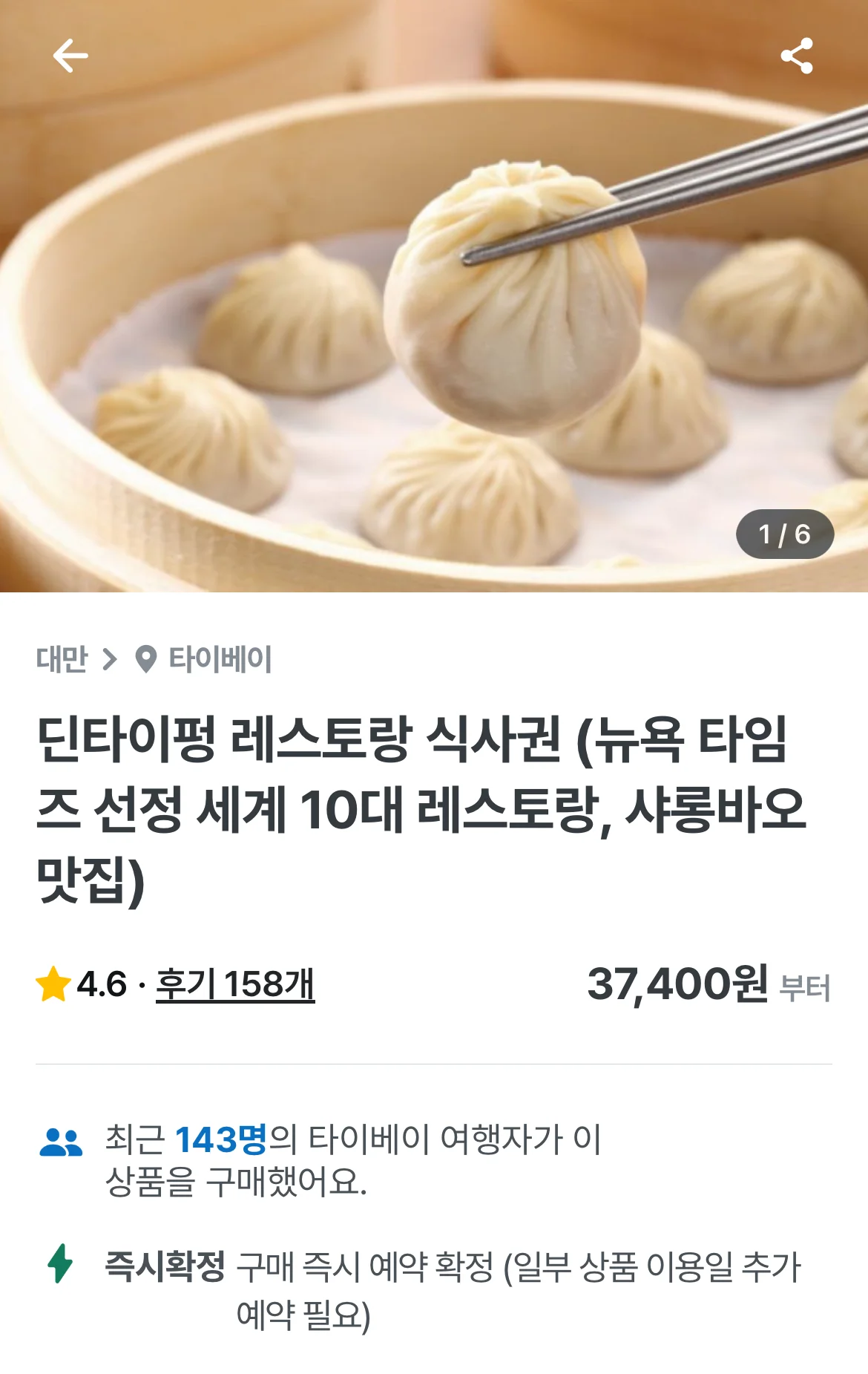This screenshot has height=1374, width=868.
Task: Go back using the arrow icon
Action: [x=70, y=56]
